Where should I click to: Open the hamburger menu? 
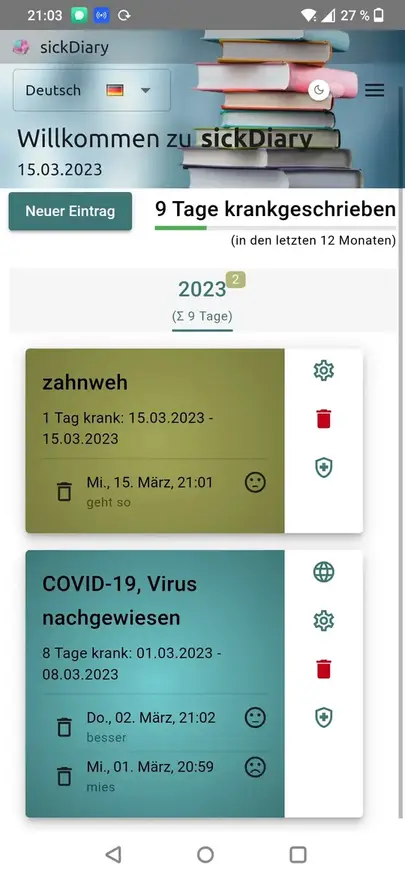coord(374,90)
